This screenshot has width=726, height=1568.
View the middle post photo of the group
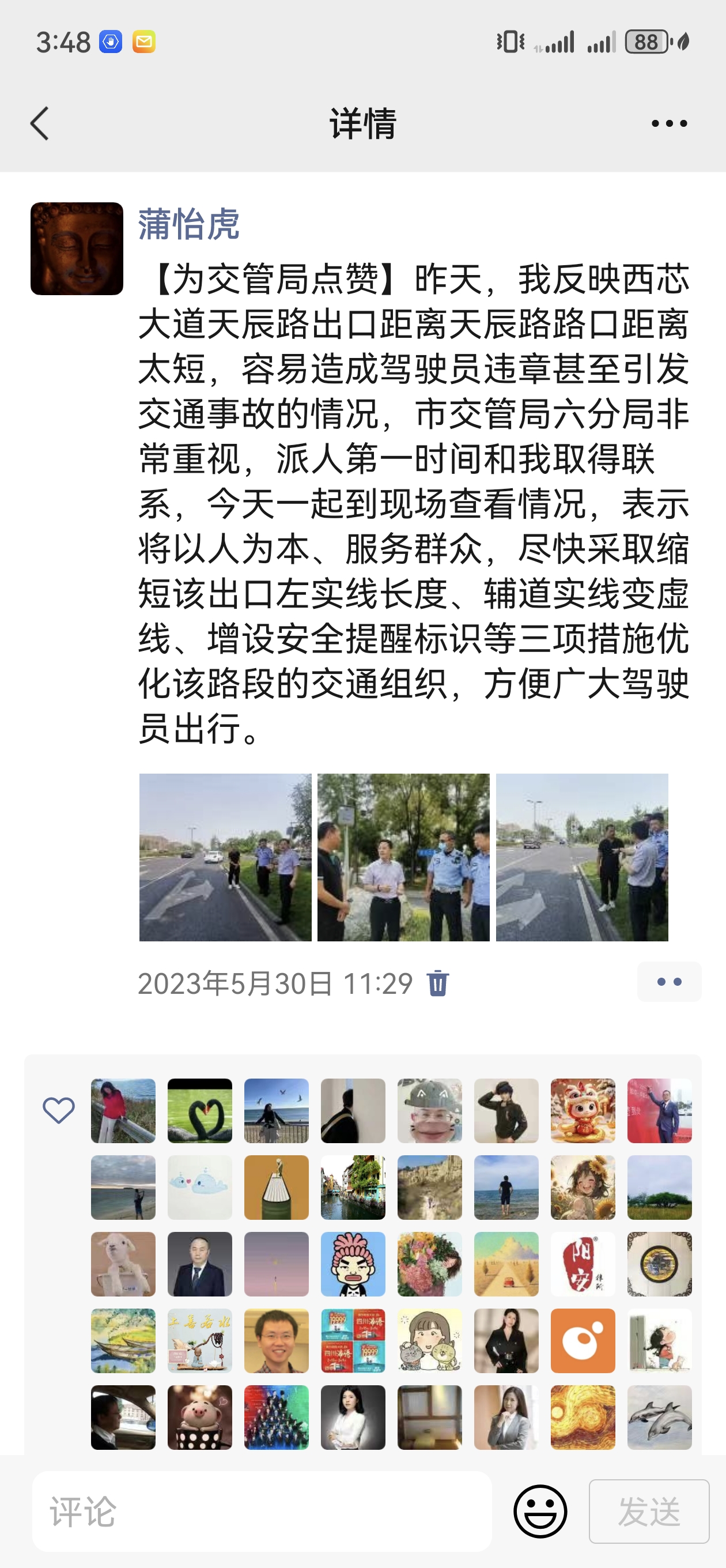click(403, 857)
